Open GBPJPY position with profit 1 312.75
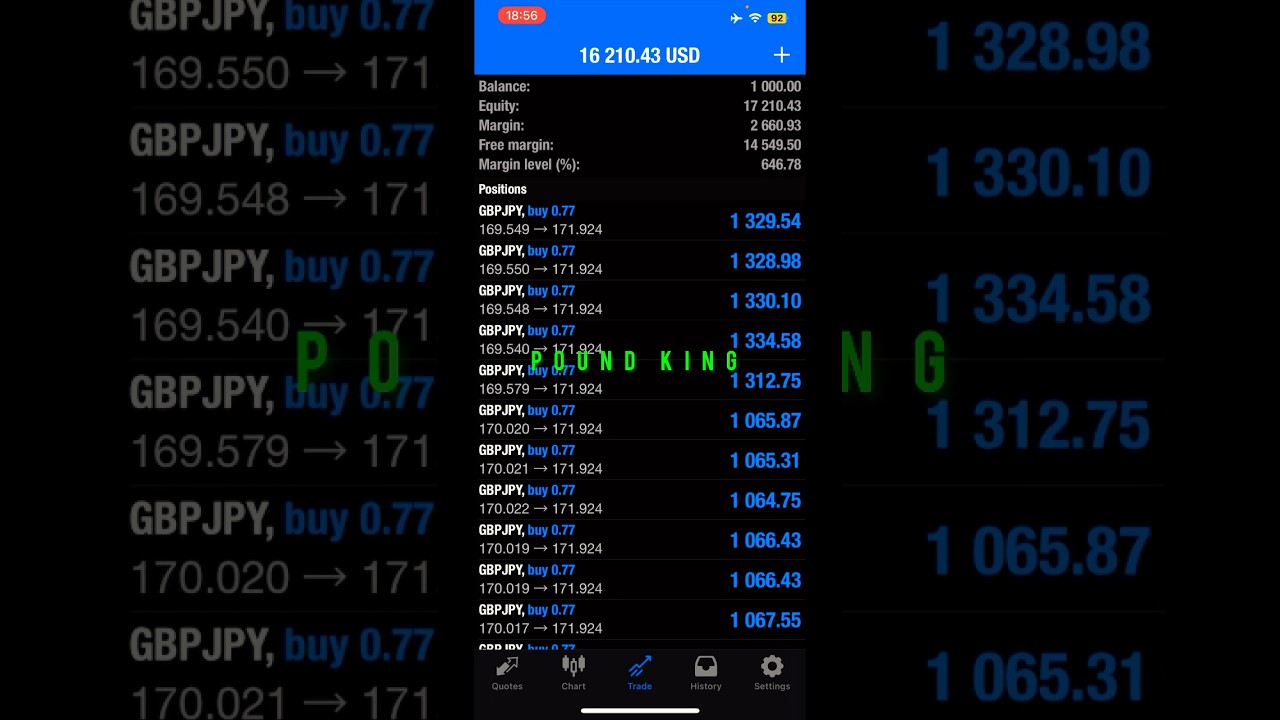 point(639,380)
